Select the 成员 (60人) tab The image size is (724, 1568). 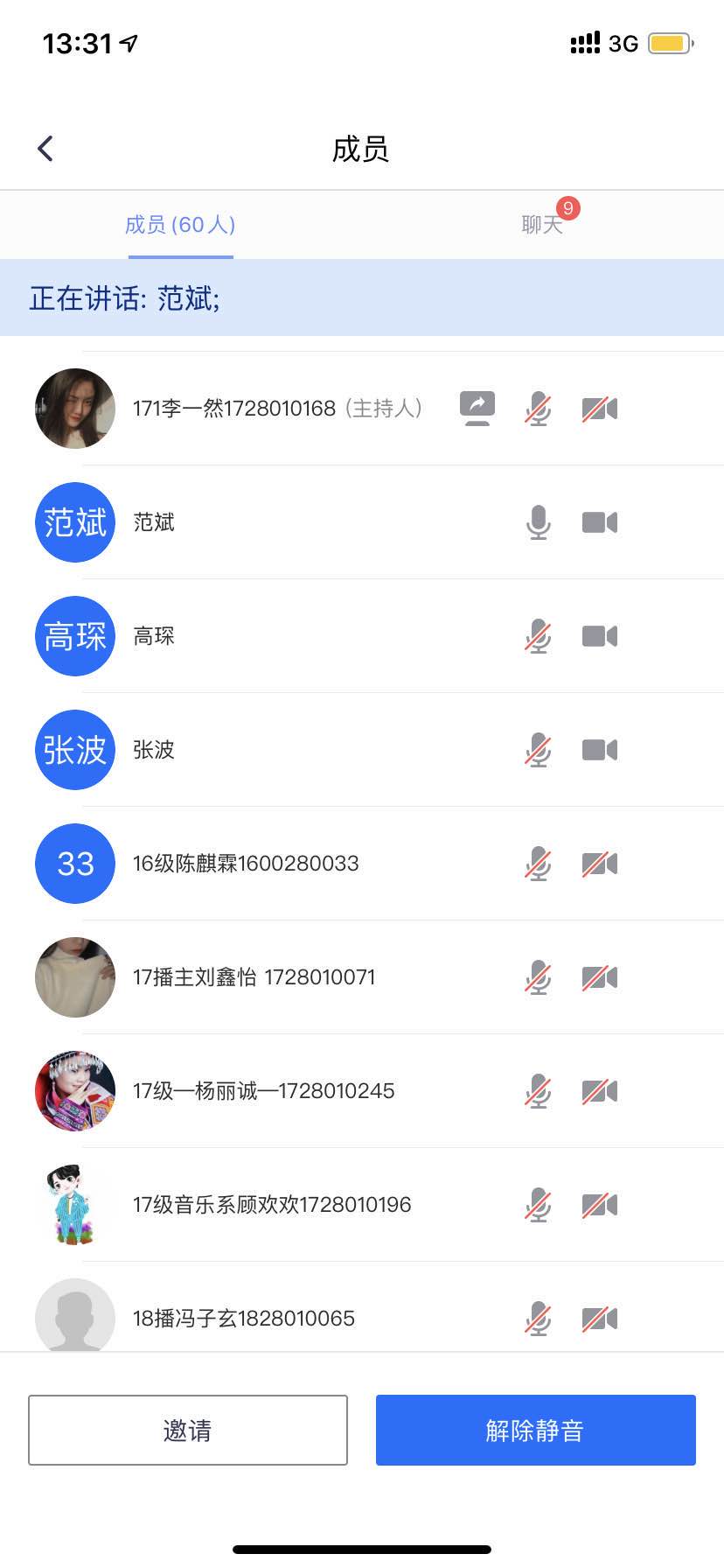click(180, 225)
